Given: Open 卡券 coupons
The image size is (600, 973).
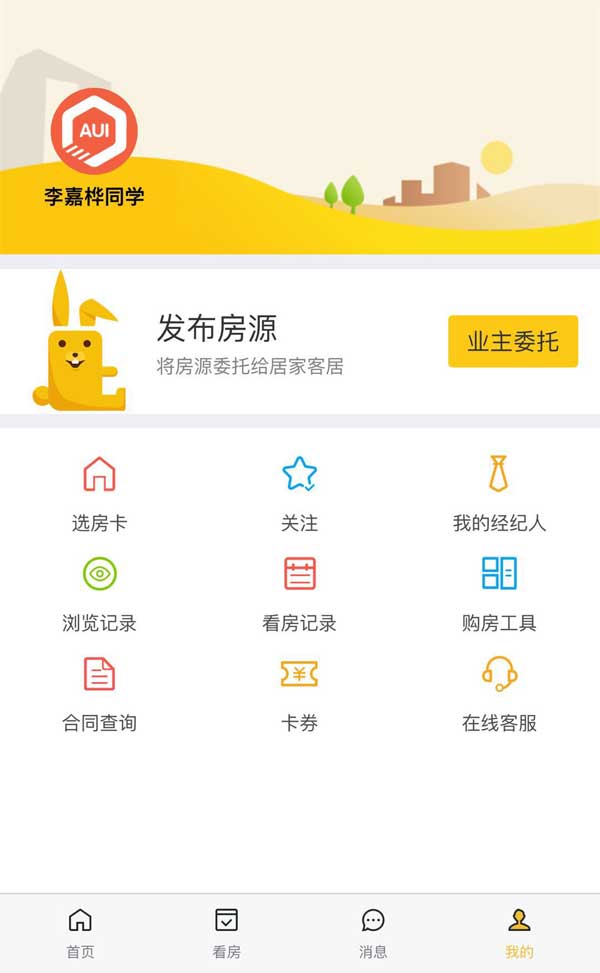Looking at the screenshot, I should click(299, 692).
